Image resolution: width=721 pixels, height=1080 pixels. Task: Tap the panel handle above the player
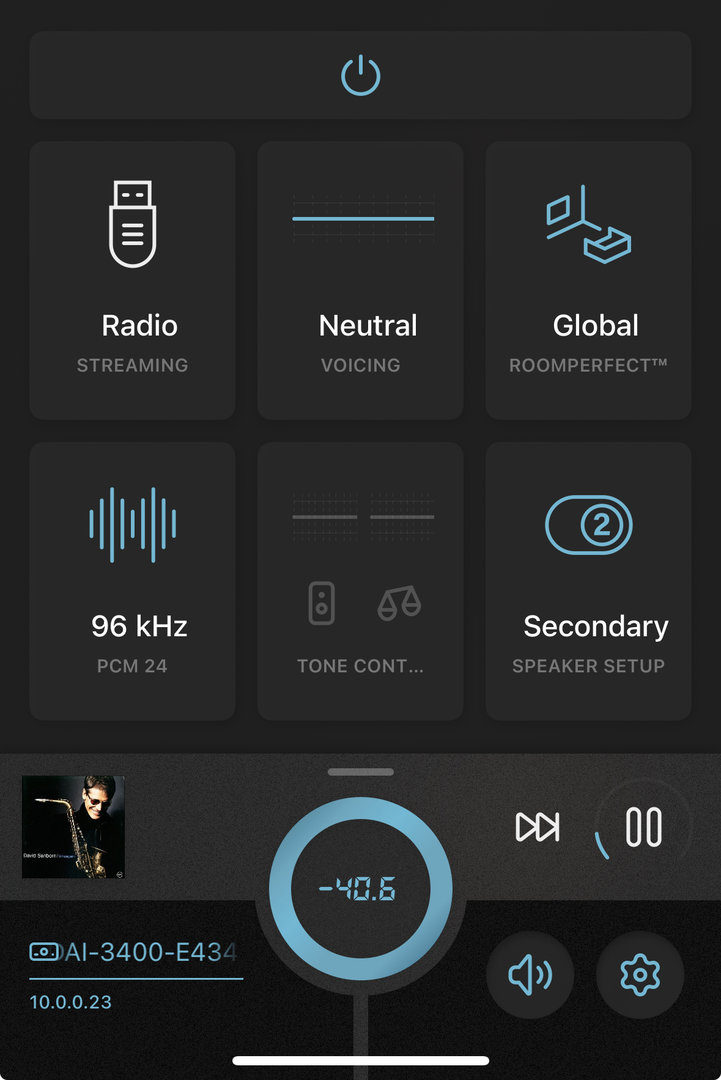(x=360, y=772)
